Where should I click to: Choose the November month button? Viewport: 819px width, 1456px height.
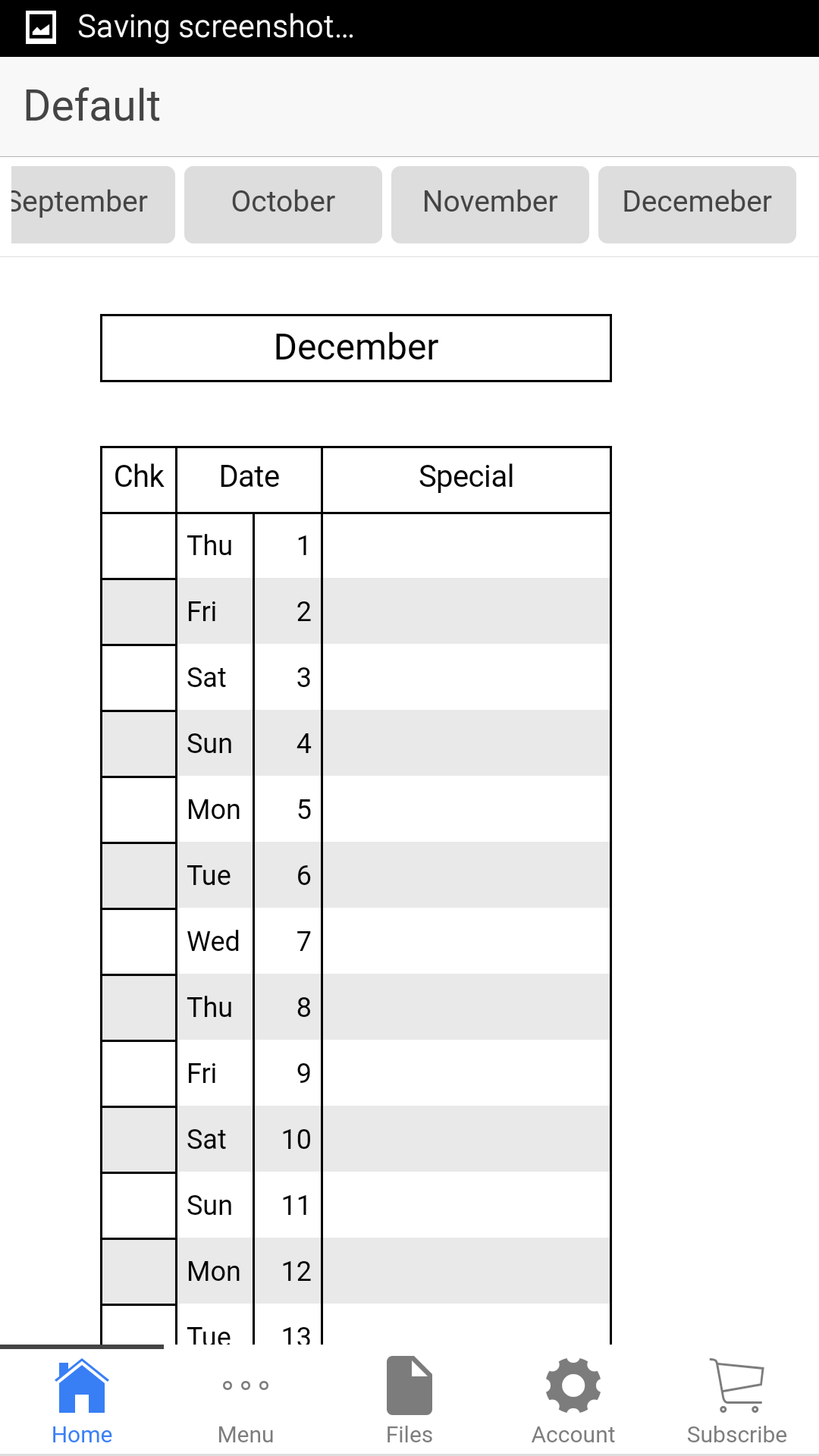[x=490, y=205]
